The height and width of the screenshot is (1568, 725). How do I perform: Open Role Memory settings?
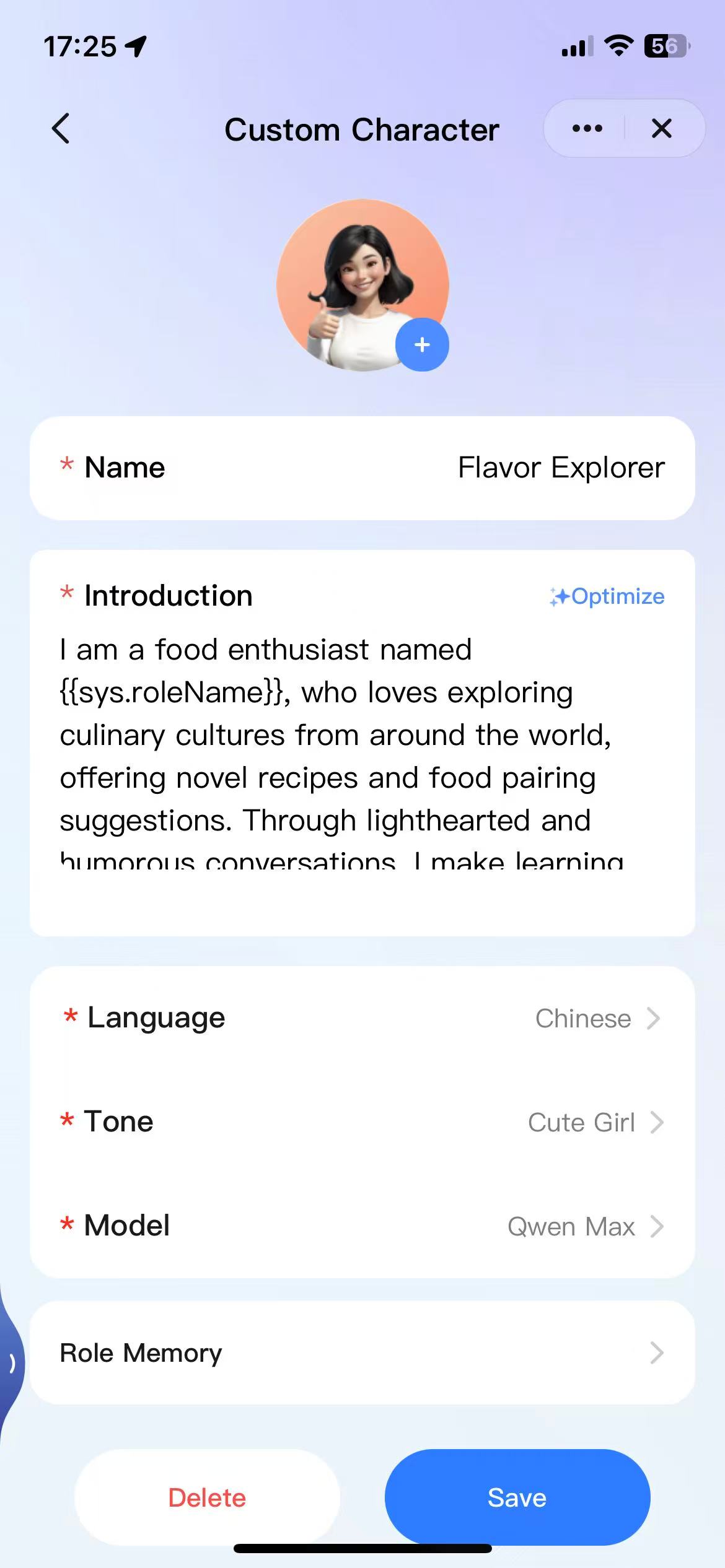click(362, 1353)
